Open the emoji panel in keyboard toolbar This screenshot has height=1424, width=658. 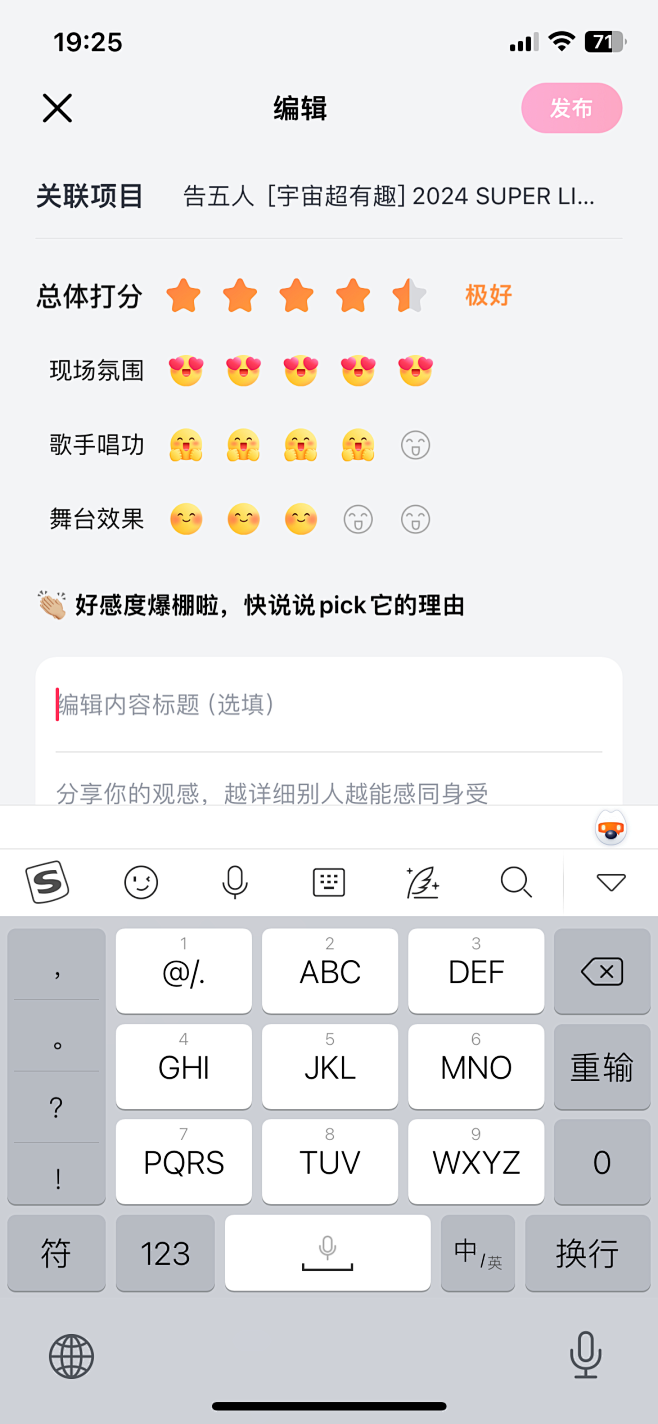[141, 882]
